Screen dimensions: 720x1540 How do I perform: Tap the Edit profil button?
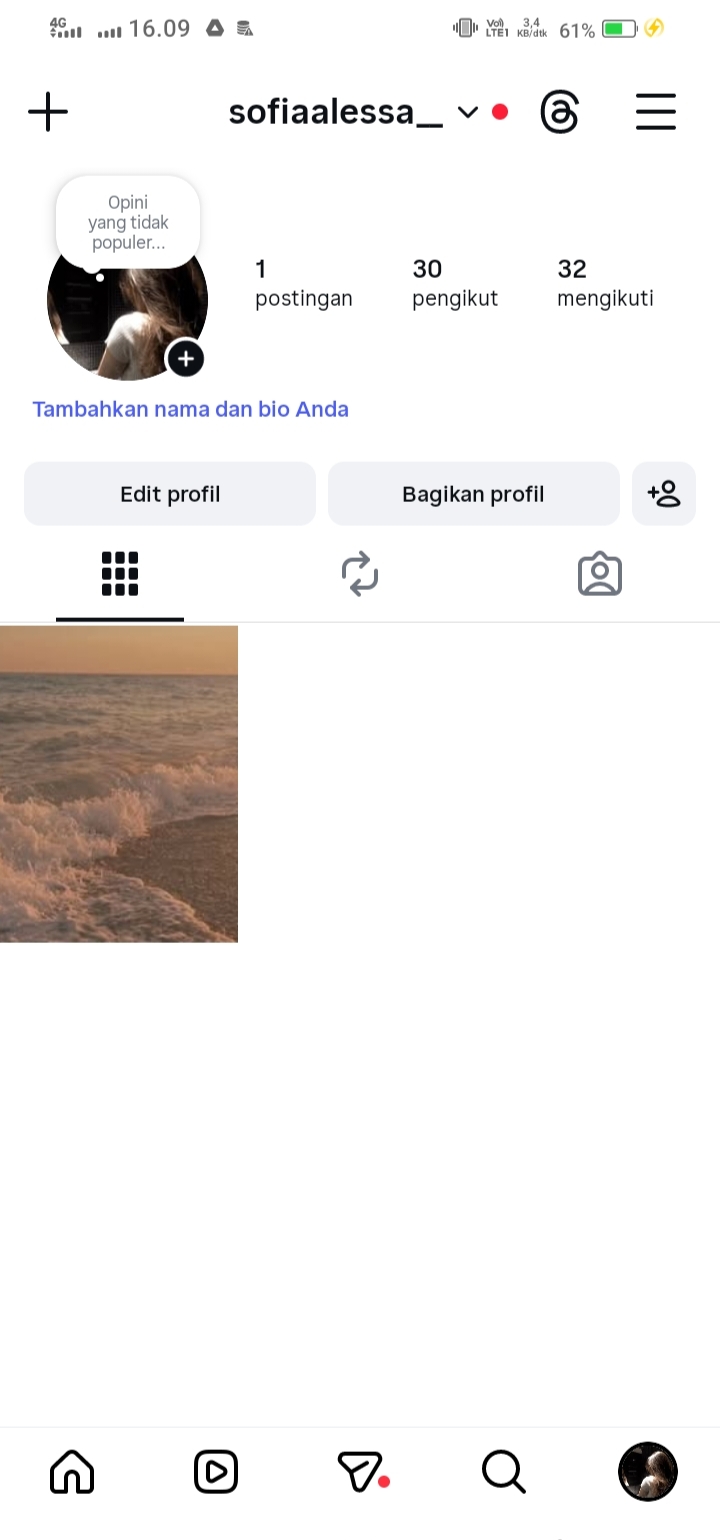click(x=170, y=494)
